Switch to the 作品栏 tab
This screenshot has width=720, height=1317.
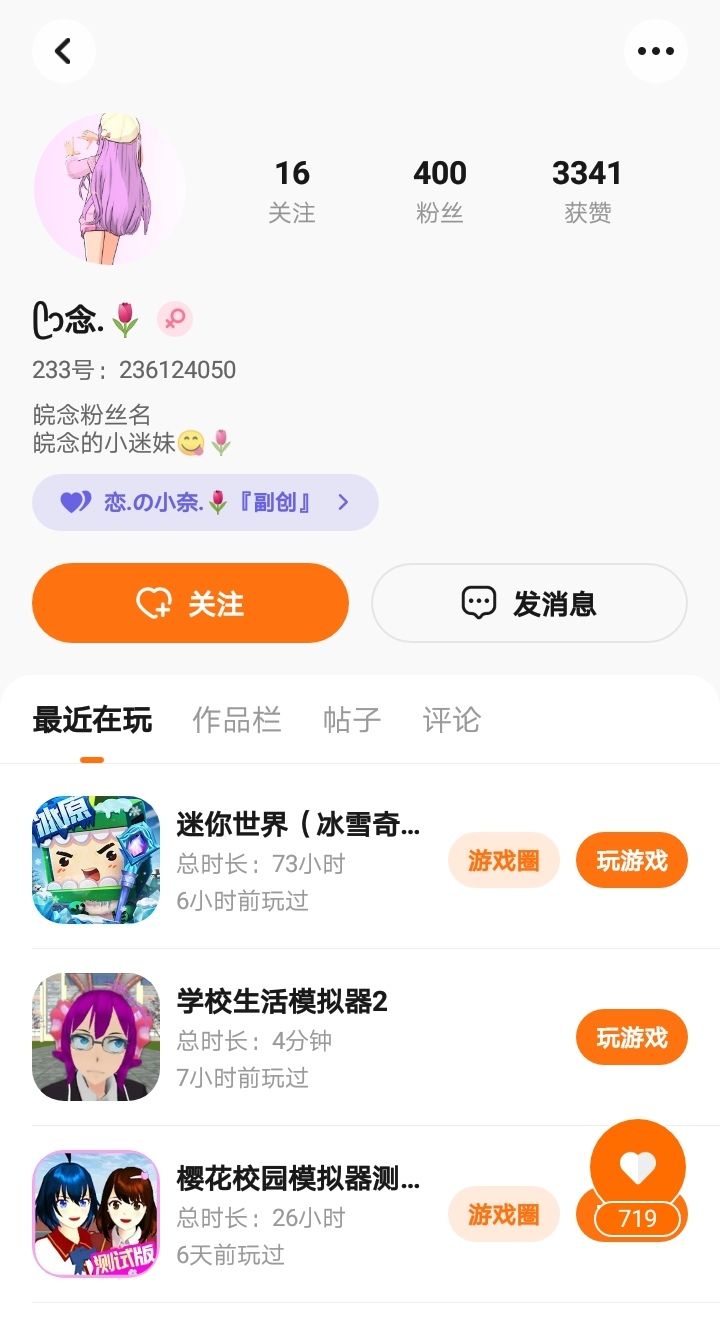coord(236,720)
